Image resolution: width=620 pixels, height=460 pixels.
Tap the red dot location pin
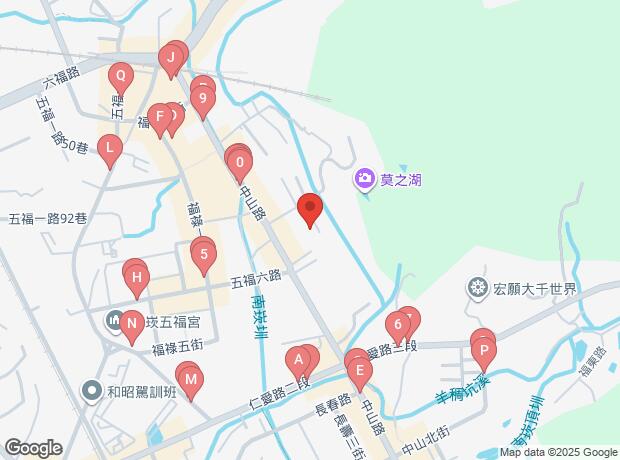[x=310, y=210]
